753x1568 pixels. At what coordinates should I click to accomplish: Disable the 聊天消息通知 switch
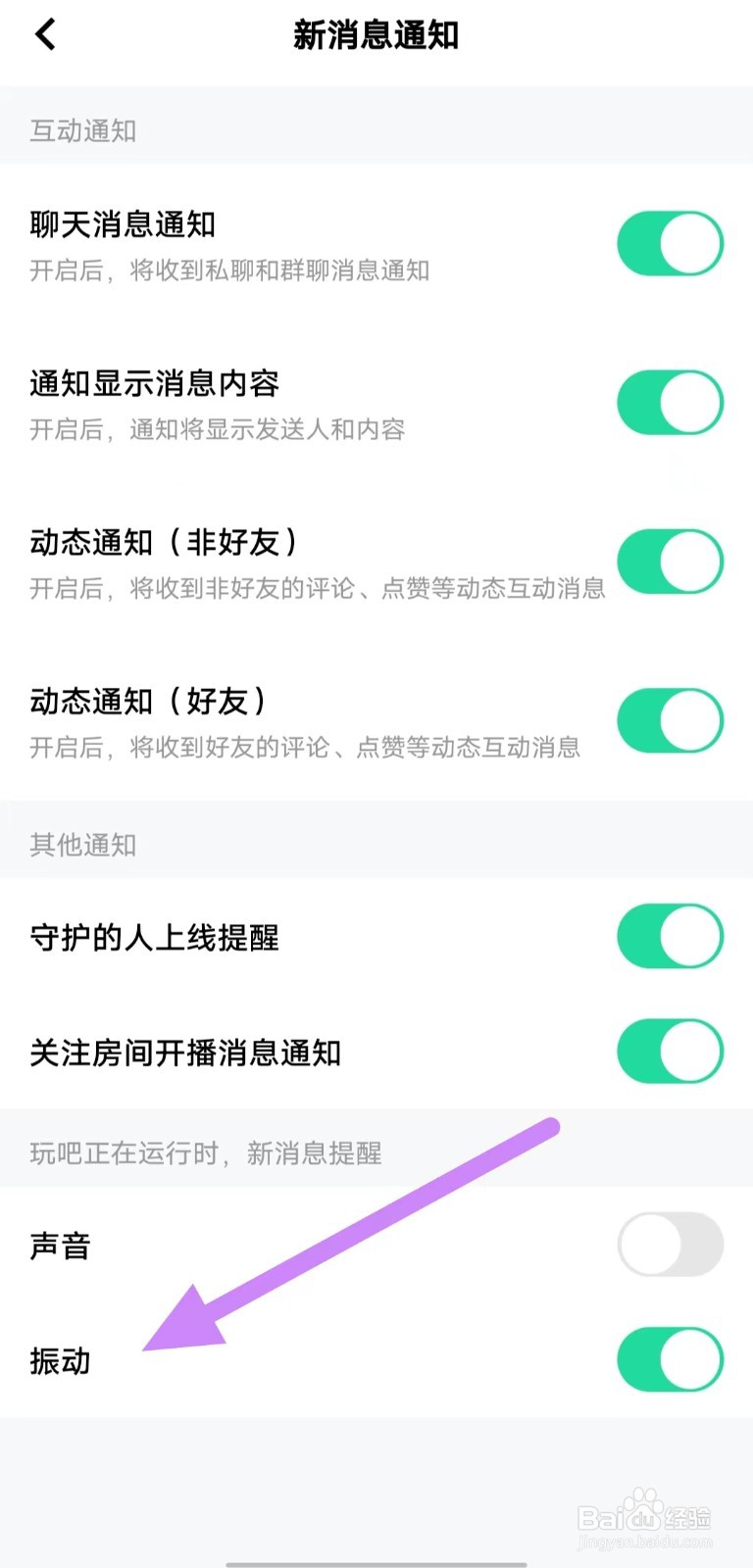tap(670, 243)
